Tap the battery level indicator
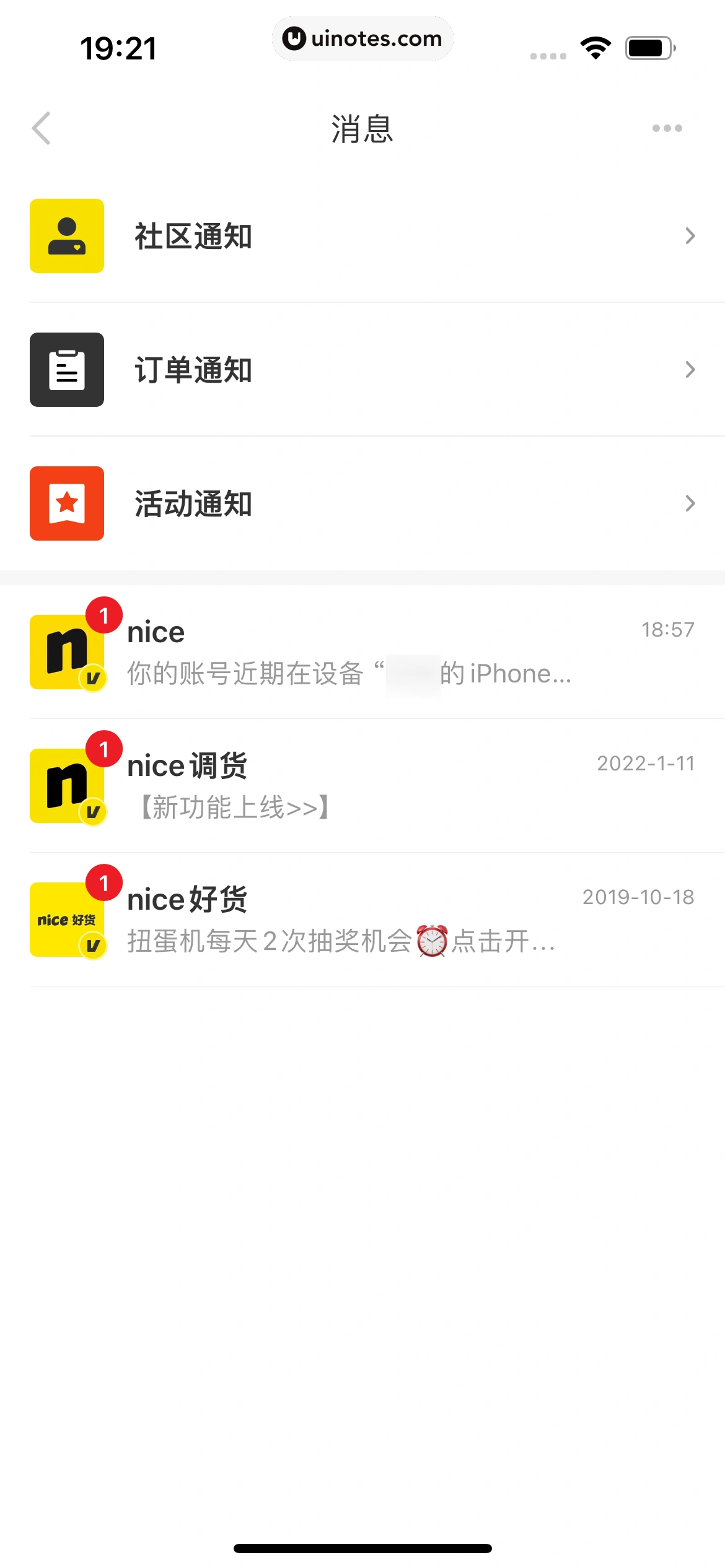Image resolution: width=725 pixels, height=1568 pixels. [x=648, y=46]
